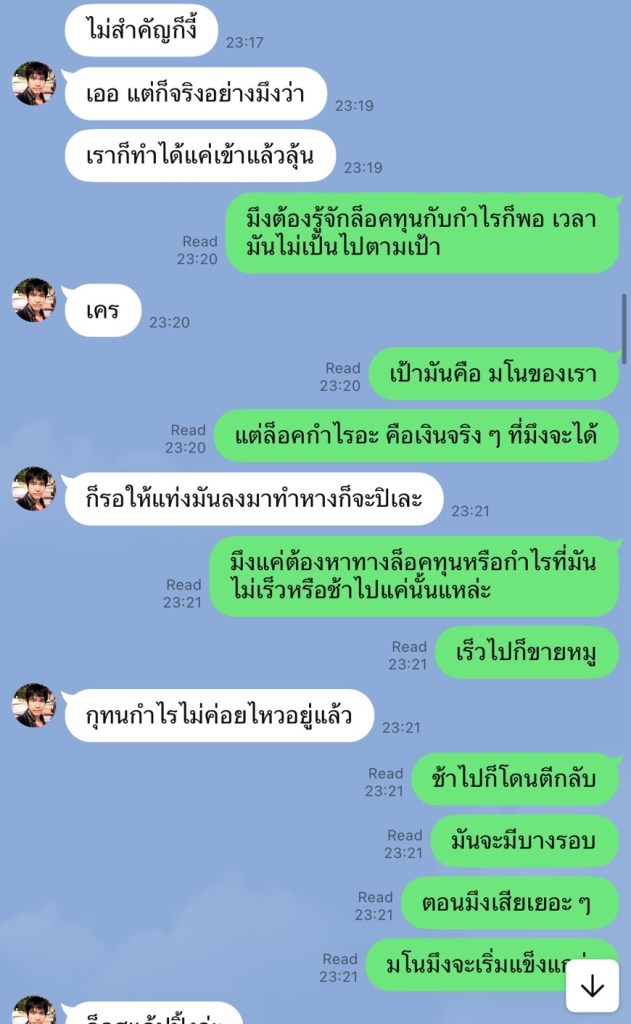Open avatar next to "กุทนกำไรไม่ค่อยไหวอยู่แล้ว"
Viewport: 631px width, 1024px height.
(34, 705)
